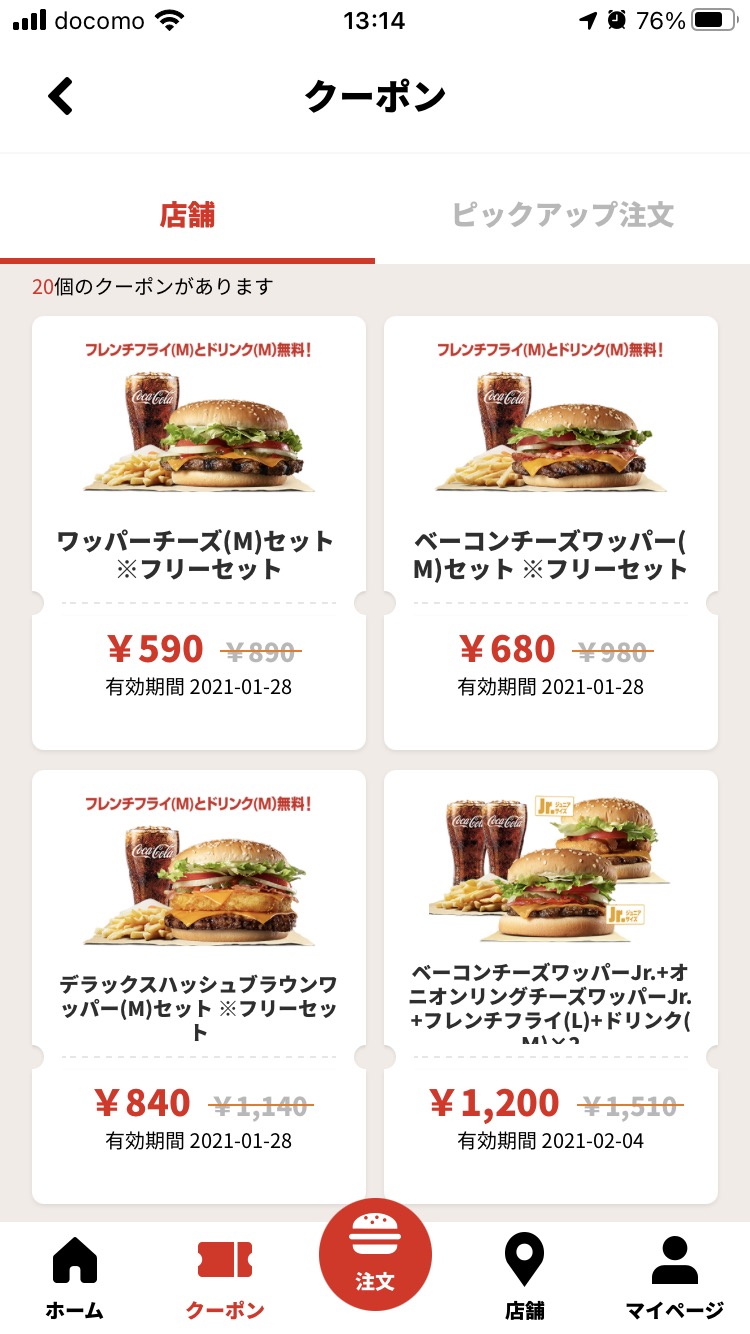The image size is (750, 1334).
Task: Go back using the top-left arrow
Action: pos(61,97)
